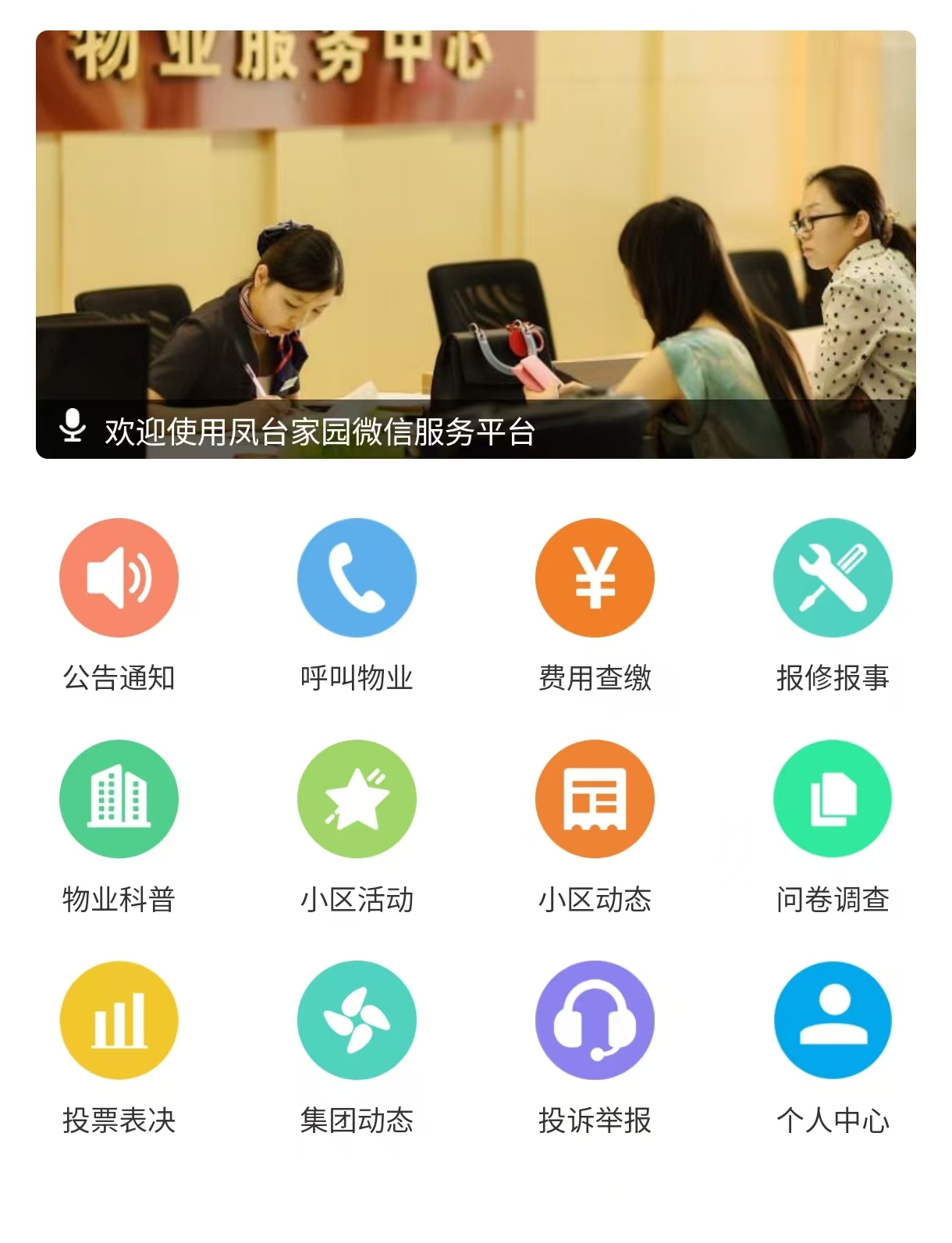Tap the 公告通知 text label

coord(119,678)
